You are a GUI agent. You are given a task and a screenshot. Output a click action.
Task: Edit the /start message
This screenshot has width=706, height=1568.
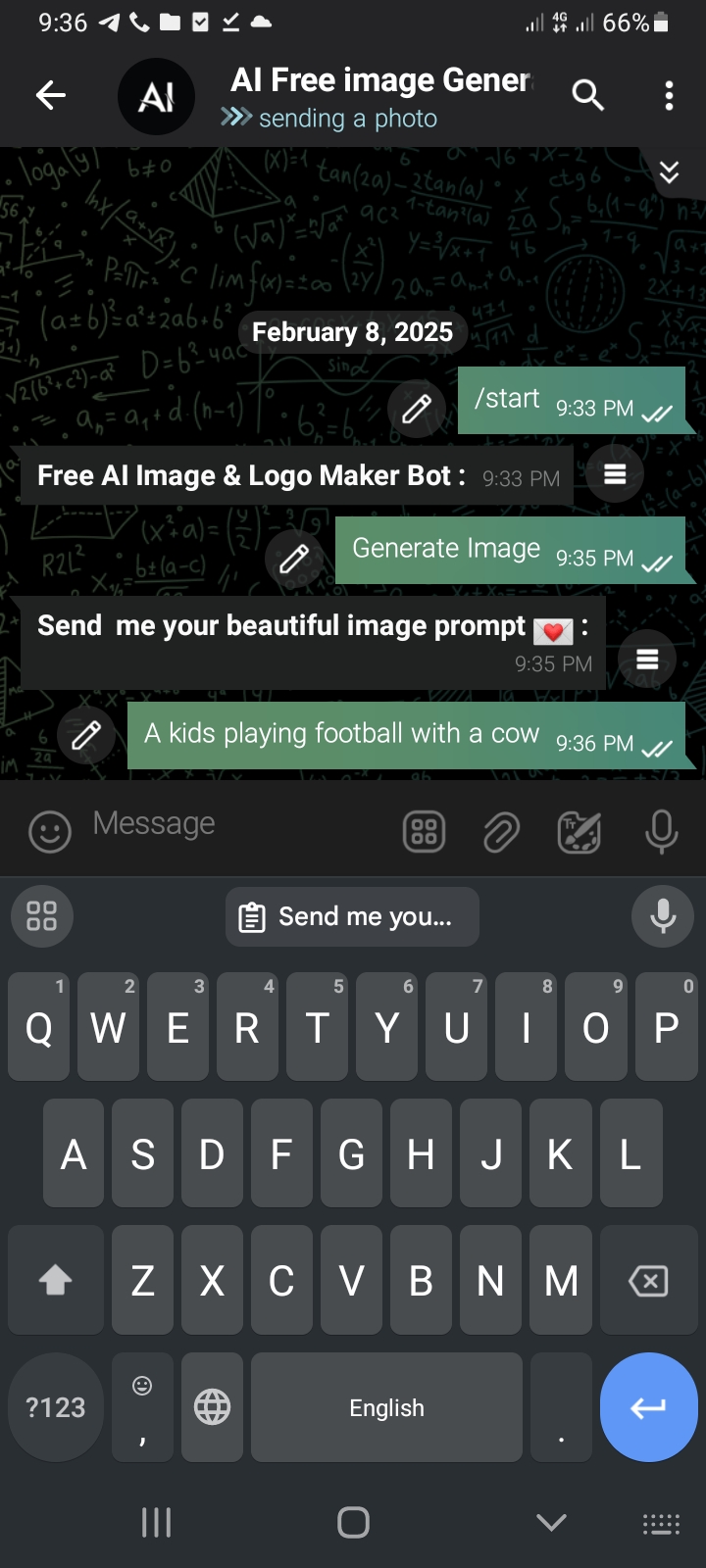coord(417,409)
